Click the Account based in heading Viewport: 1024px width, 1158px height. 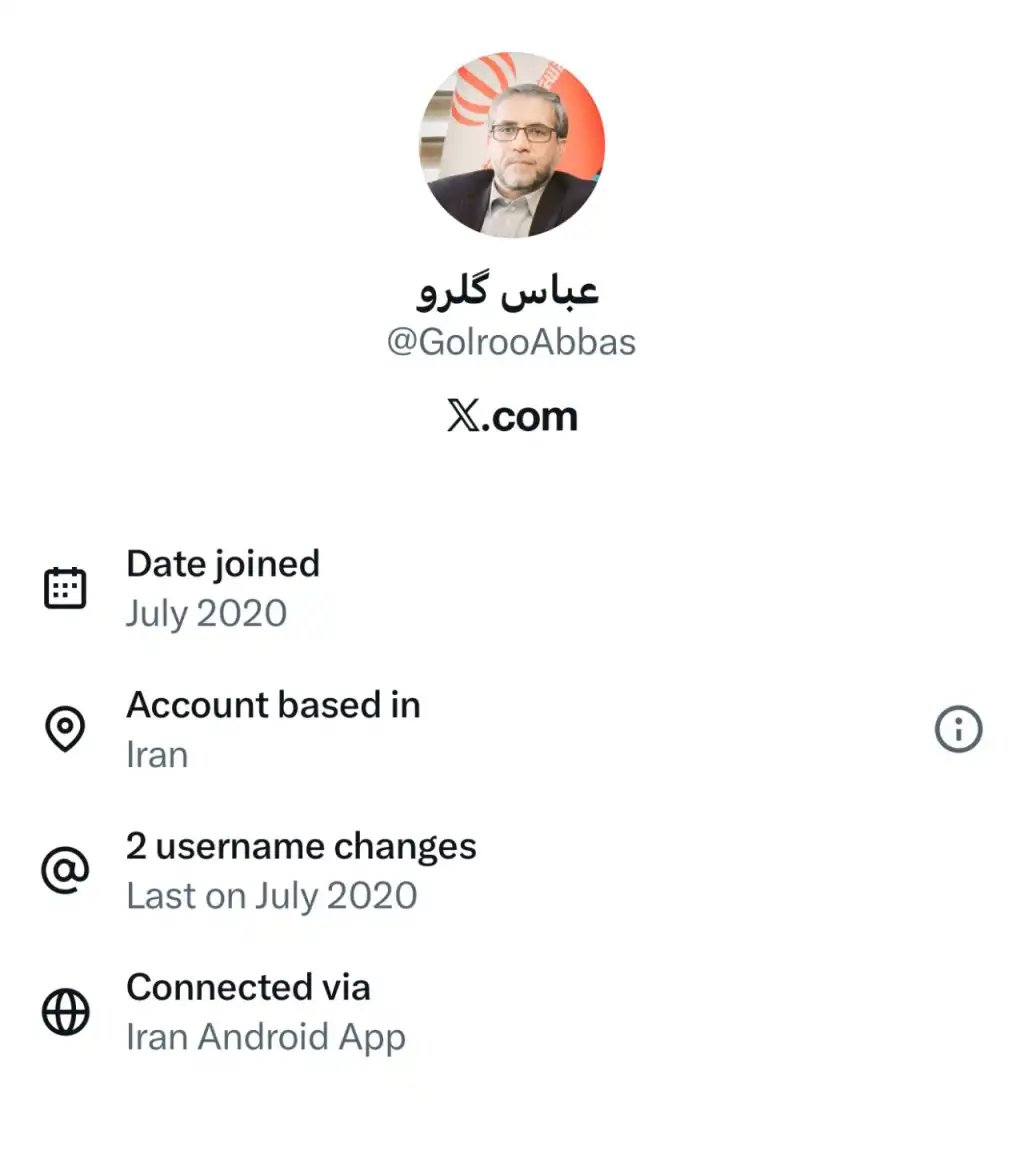[273, 705]
